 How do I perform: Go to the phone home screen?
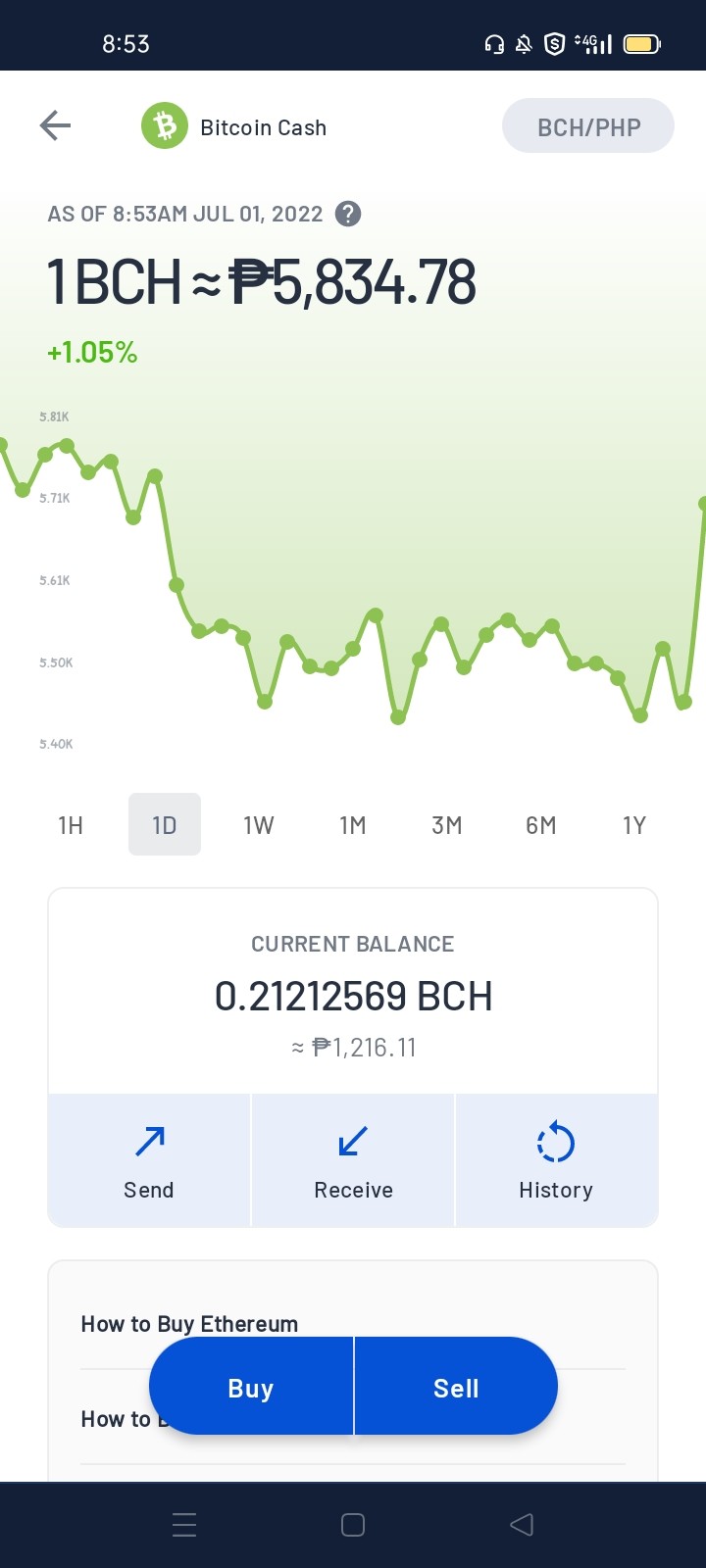tap(353, 1525)
